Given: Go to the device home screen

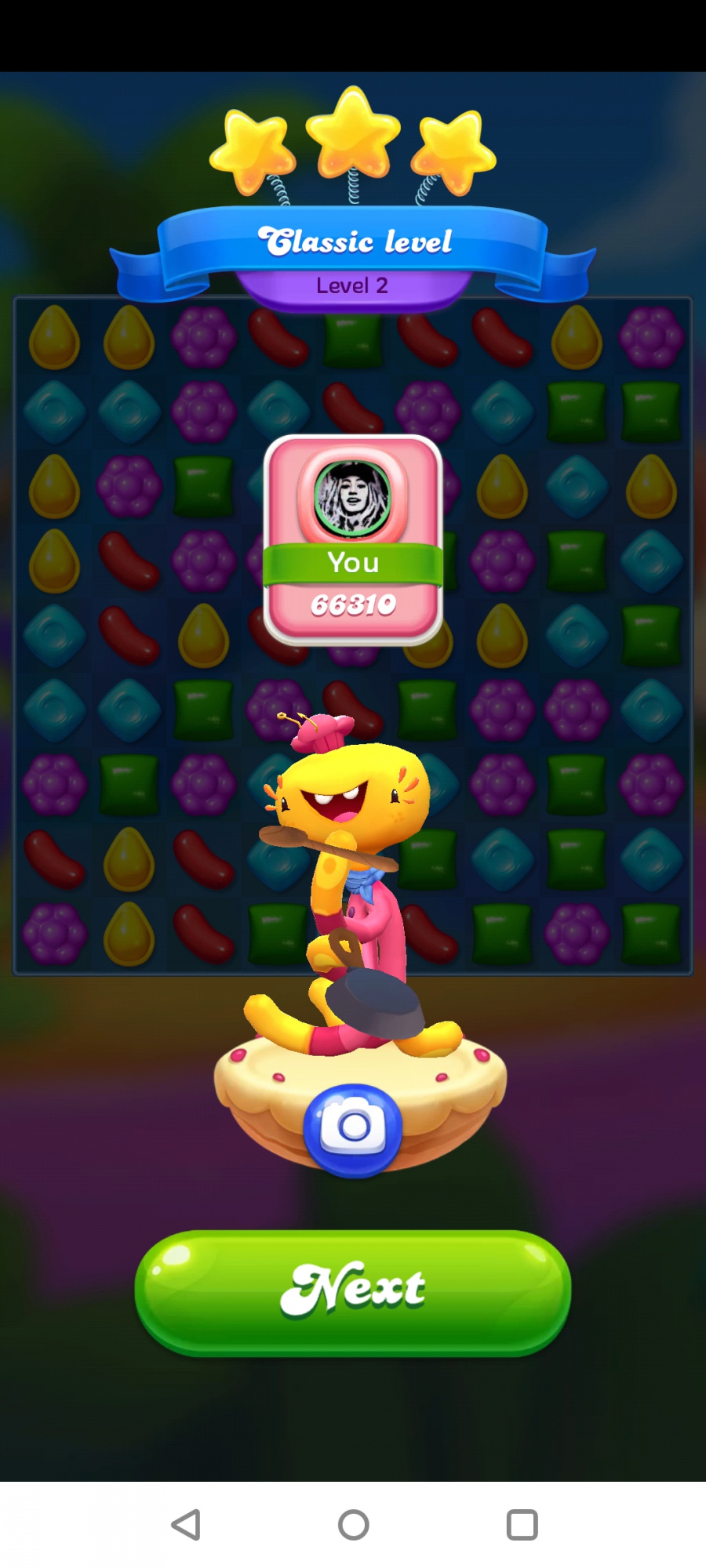Looking at the screenshot, I should pos(353,1525).
